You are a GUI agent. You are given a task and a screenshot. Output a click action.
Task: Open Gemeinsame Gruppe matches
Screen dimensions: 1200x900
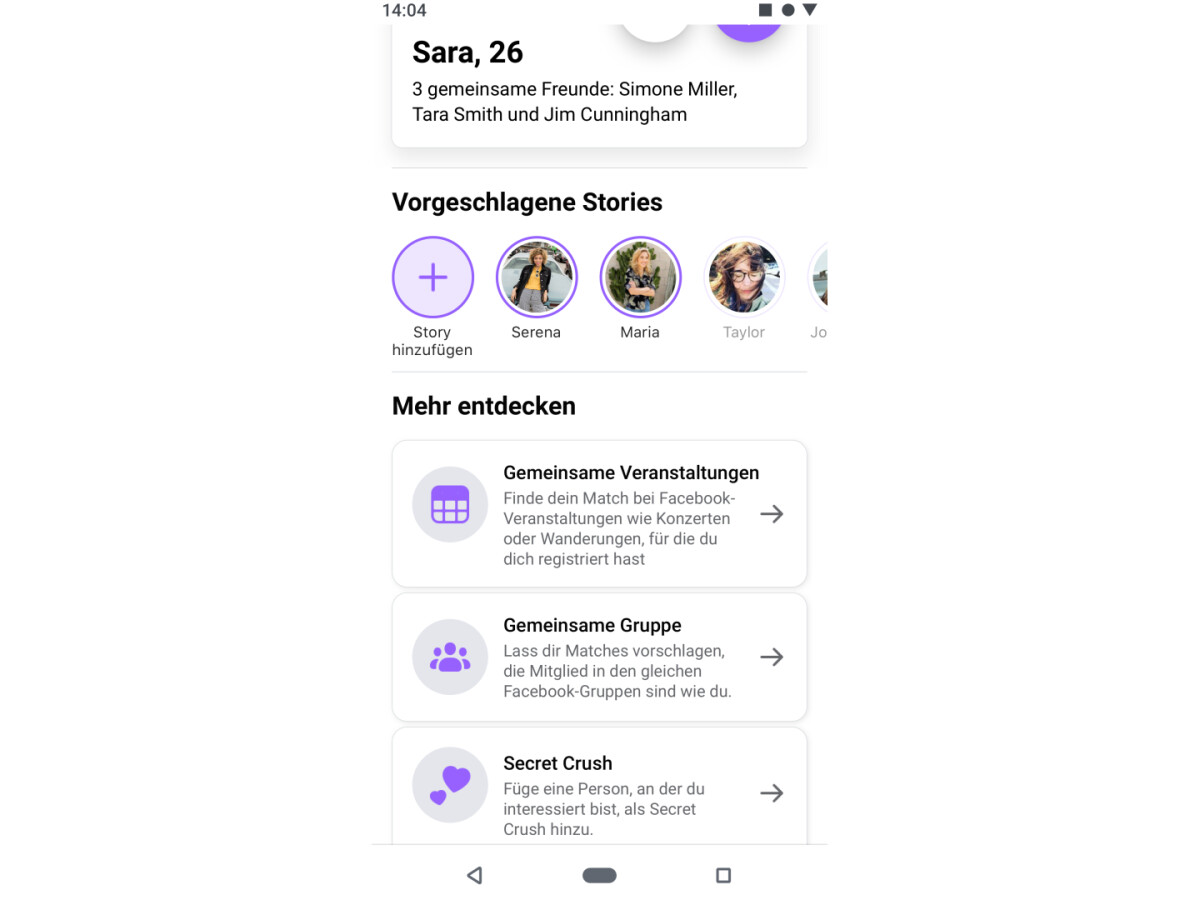(599, 657)
